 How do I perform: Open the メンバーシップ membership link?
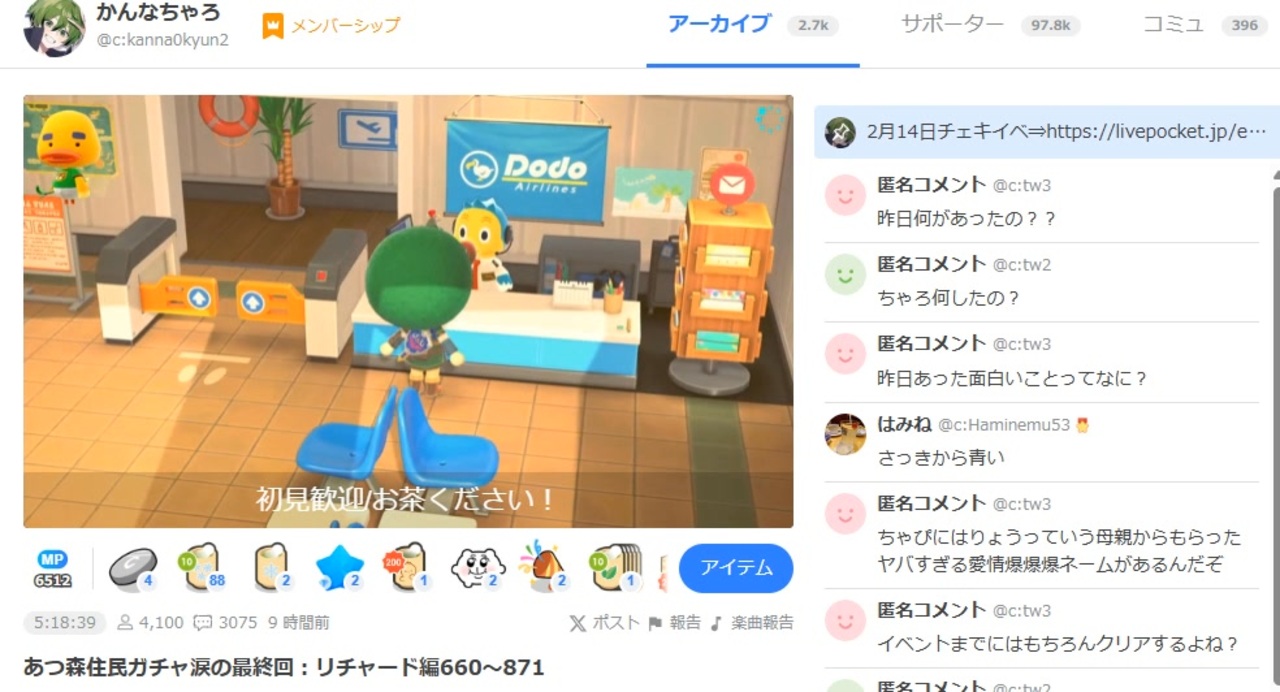click(x=332, y=26)
